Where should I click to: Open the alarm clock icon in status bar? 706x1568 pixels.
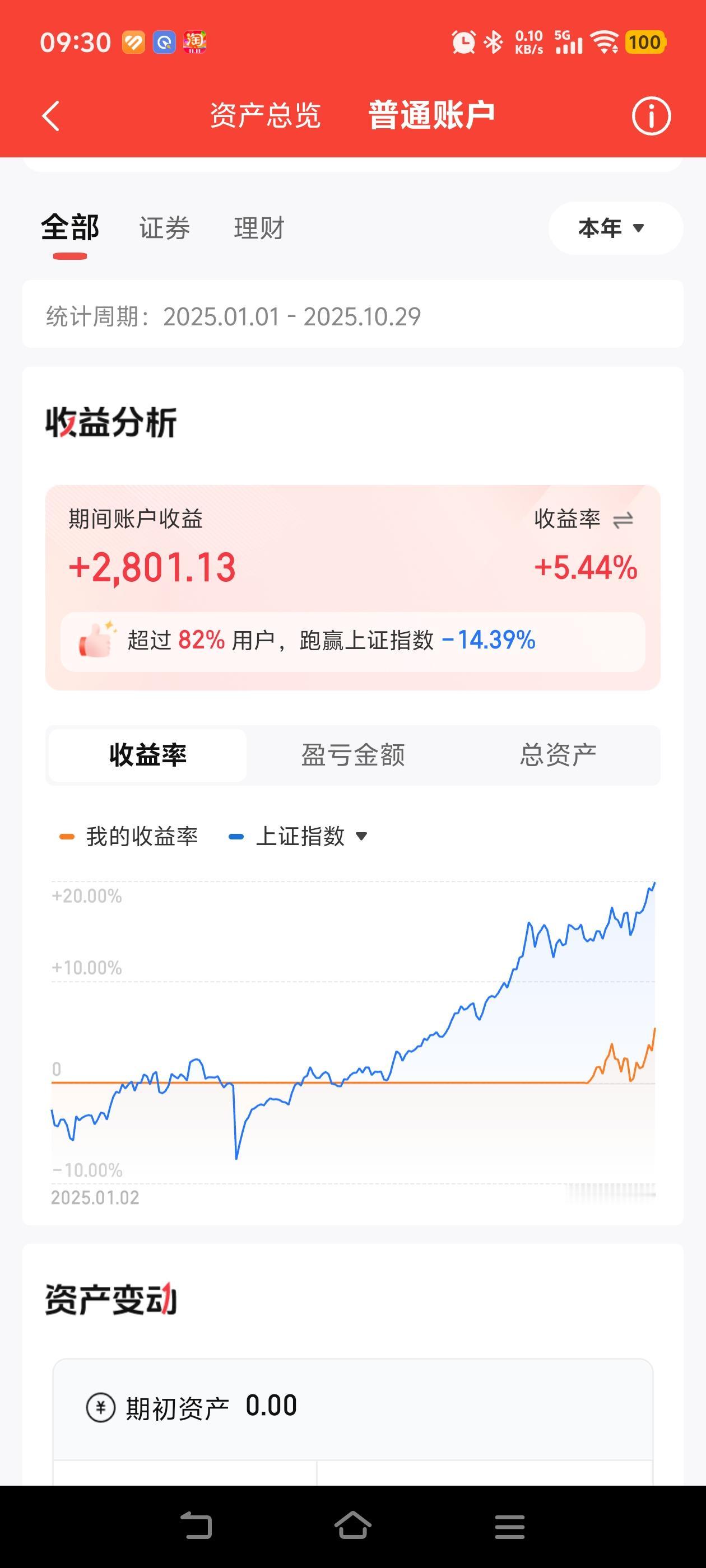point(462,41)
